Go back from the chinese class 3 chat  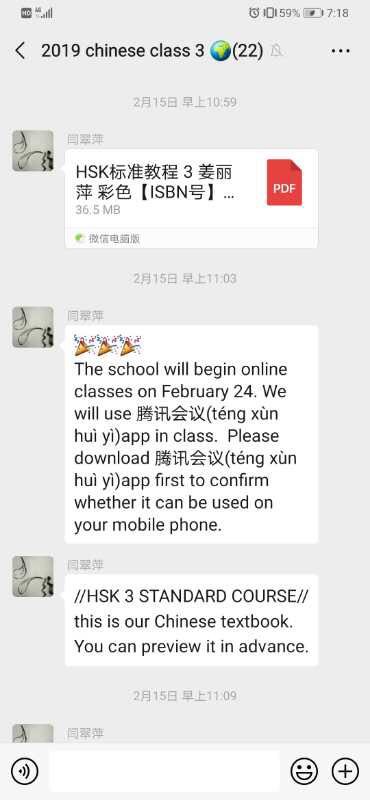(20, 51)
